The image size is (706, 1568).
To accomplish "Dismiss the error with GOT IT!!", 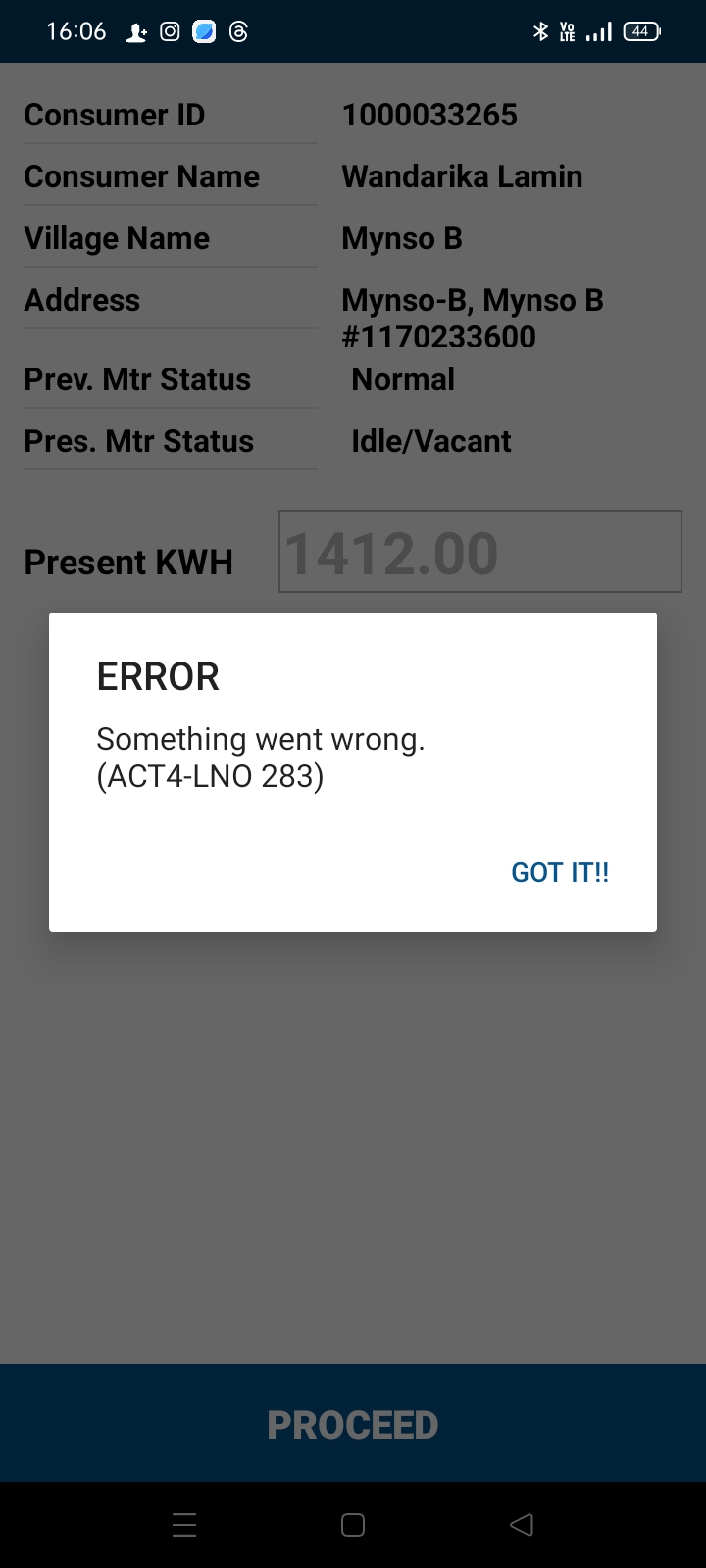I will point(560,872).
